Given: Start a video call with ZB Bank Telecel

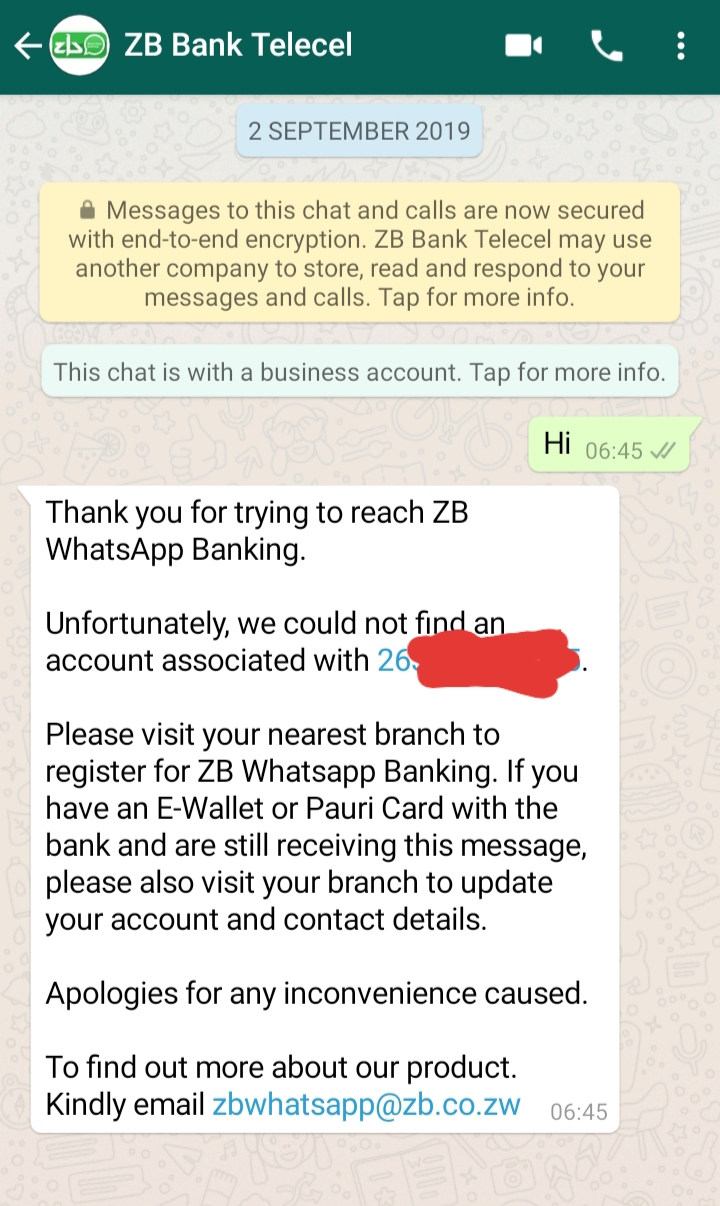Looking at the screenshot, I should pyautogui.click(x=523, y=46).
